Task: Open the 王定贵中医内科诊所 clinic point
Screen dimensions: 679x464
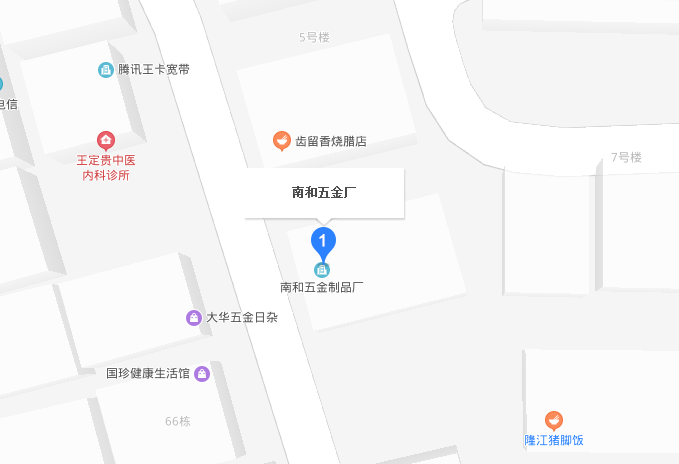Action: click(x=106, y=140)
